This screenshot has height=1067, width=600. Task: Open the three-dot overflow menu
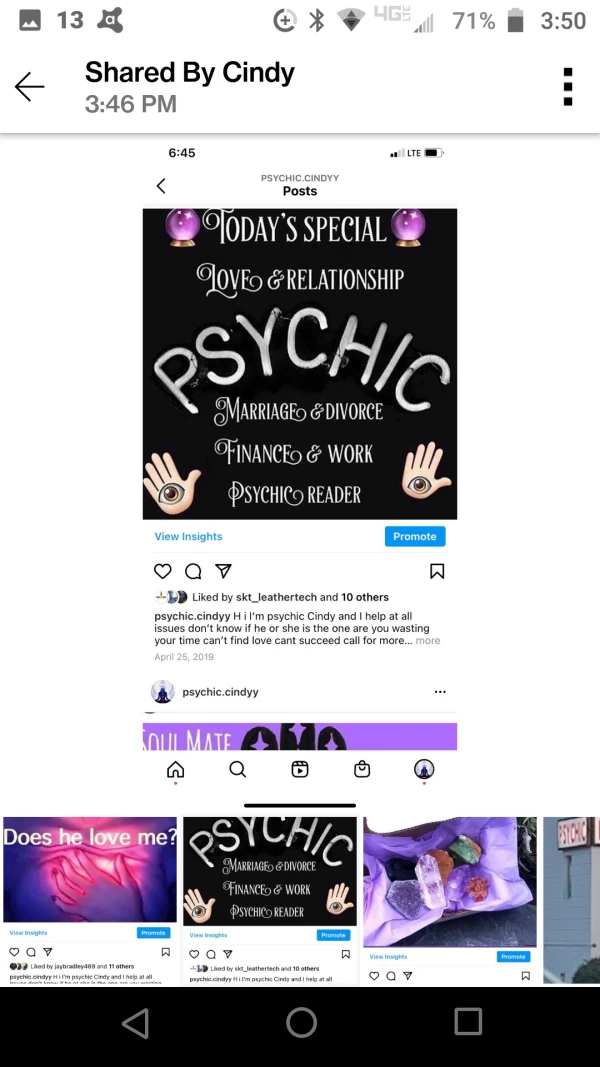(x=567, y=87)
